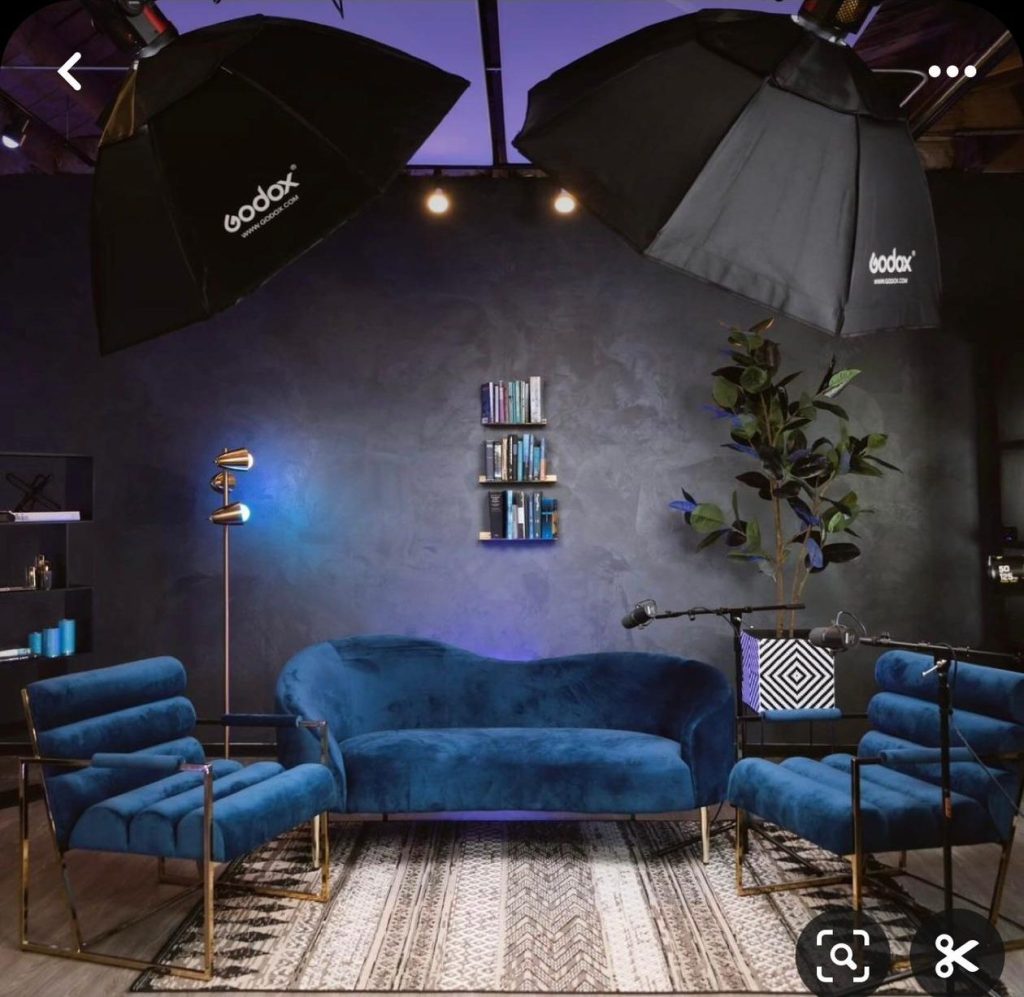
Task: Open the three-dot overflow menu
Action: coord(951,71)
